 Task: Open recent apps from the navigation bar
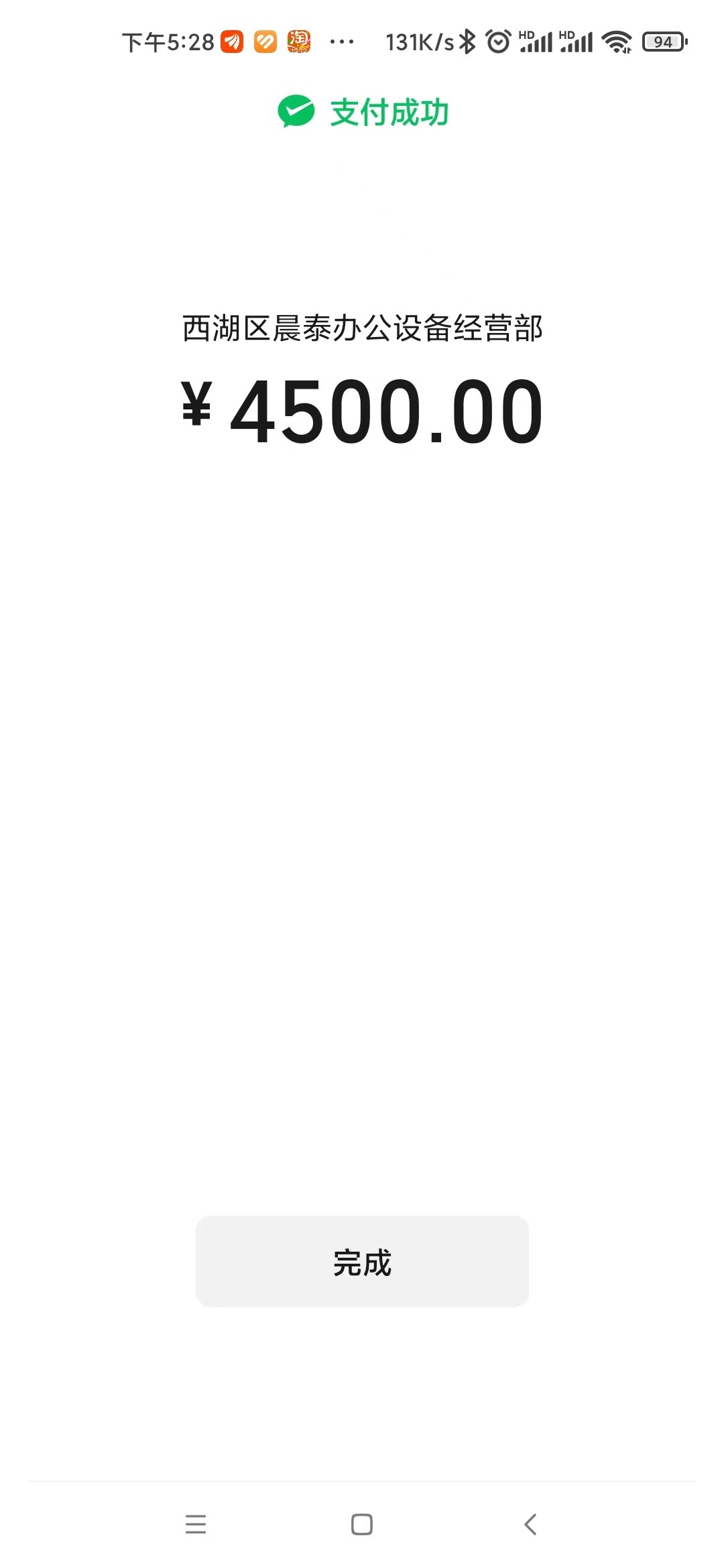(x=196, y=1524)
